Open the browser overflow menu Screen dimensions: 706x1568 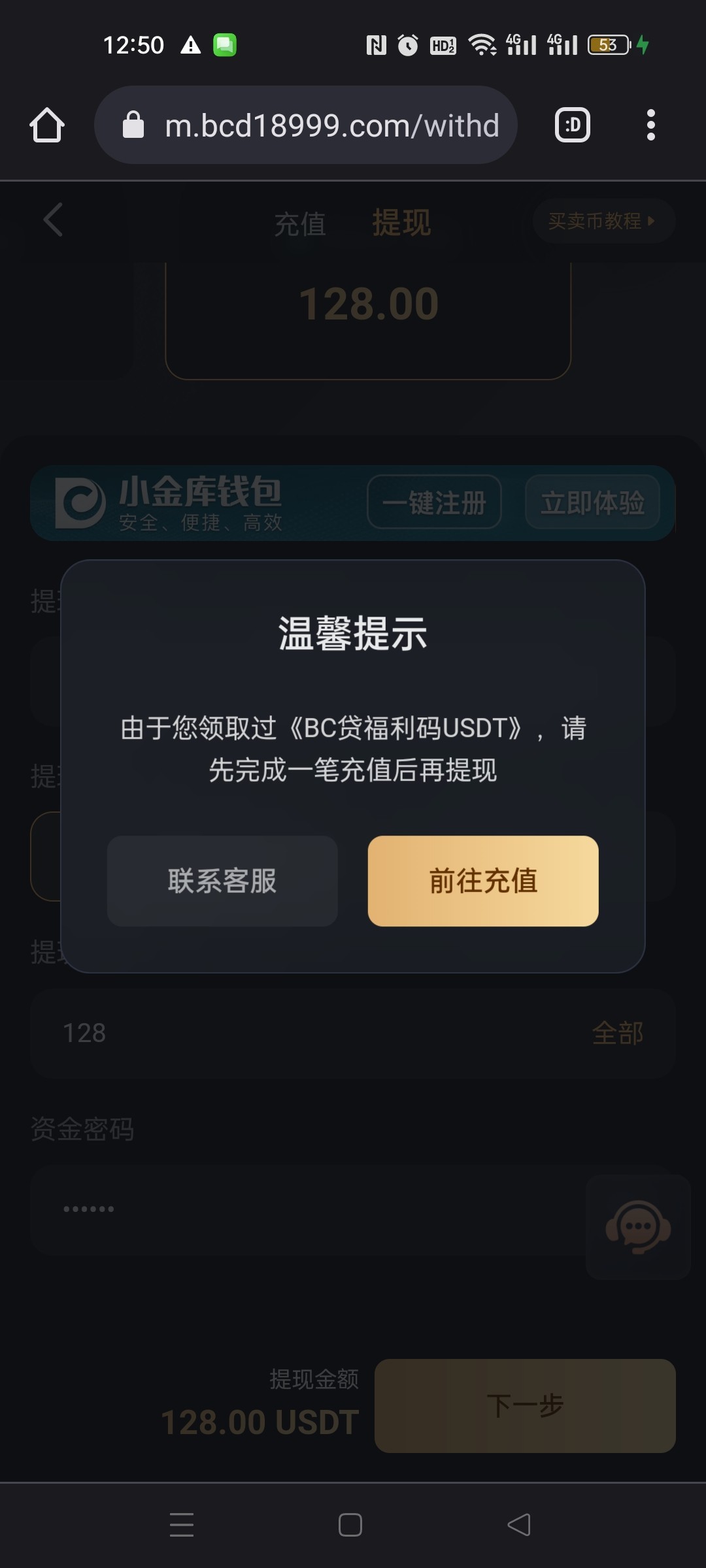tap(650, 125)
